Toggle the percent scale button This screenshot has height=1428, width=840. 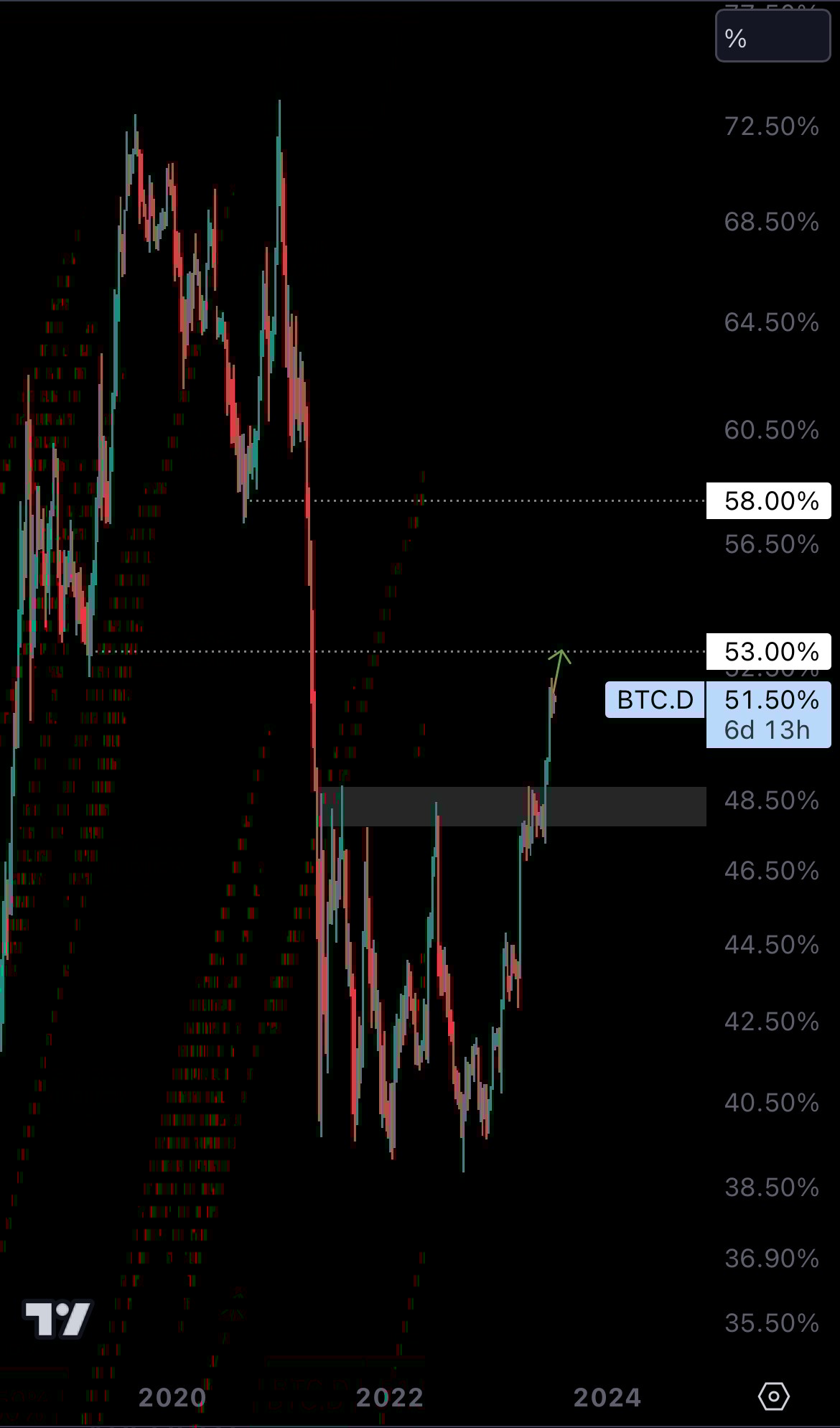[773, 37]
